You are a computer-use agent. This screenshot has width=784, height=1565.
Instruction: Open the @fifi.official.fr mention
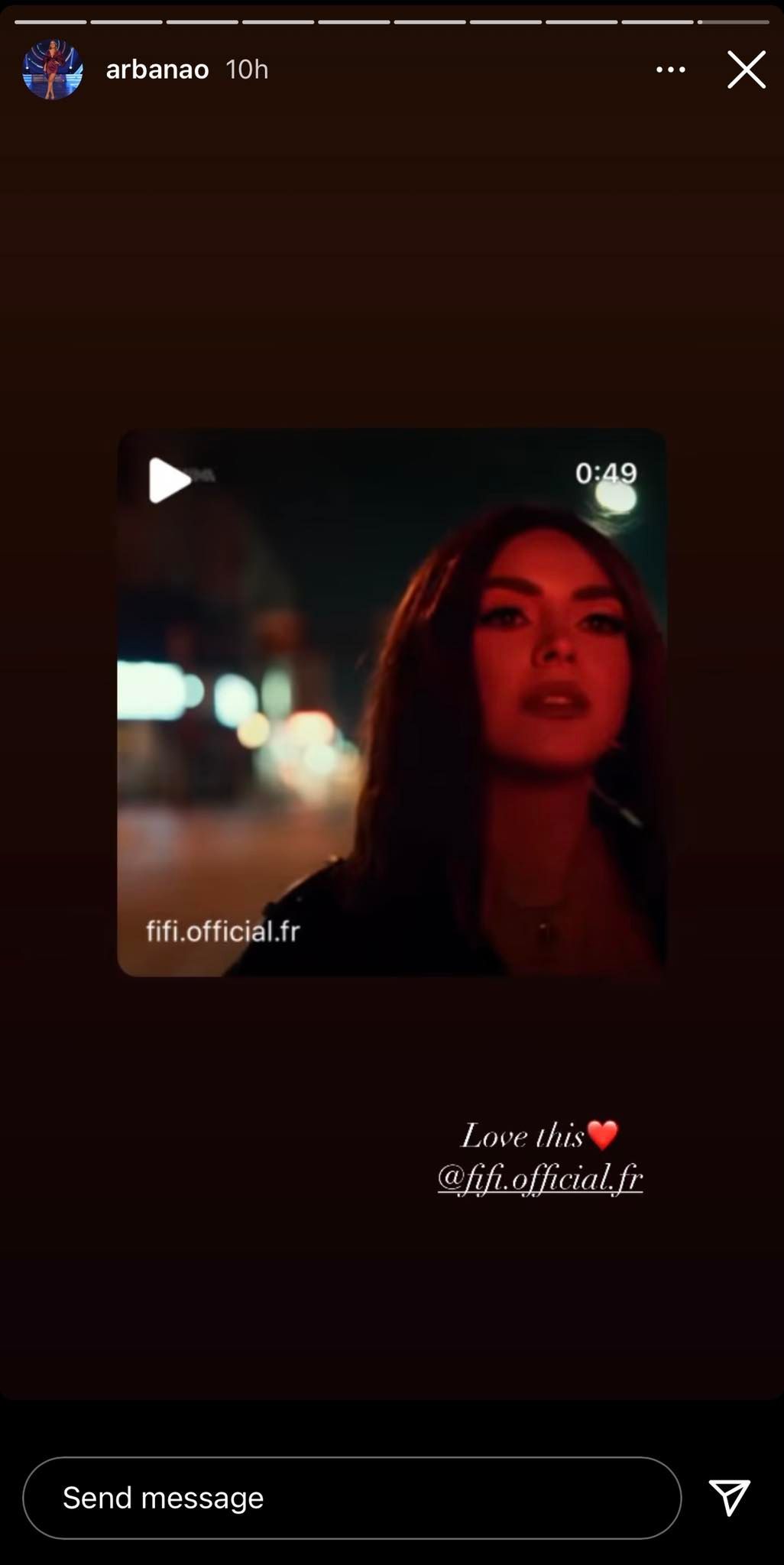tap(539, 1178)
